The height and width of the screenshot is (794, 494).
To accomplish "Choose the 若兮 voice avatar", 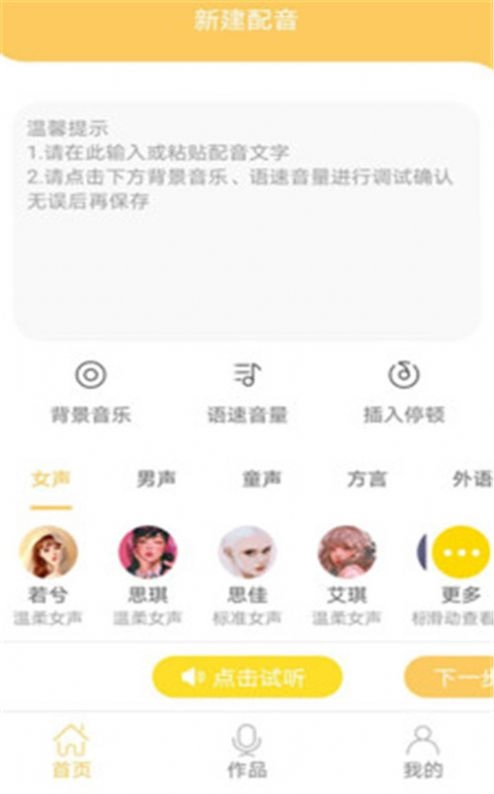I will point(48,552).
